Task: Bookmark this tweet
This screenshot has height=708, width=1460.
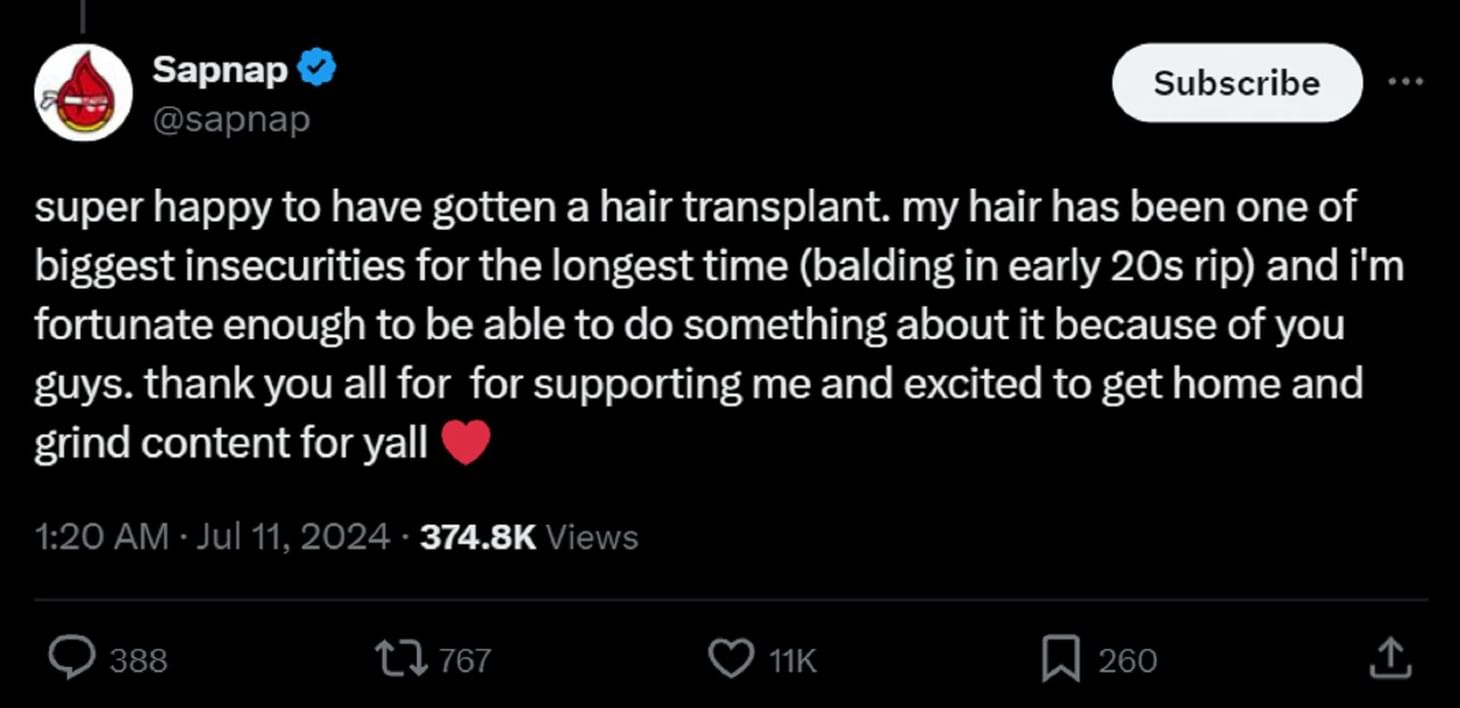Action: (x=1061, y=659)
